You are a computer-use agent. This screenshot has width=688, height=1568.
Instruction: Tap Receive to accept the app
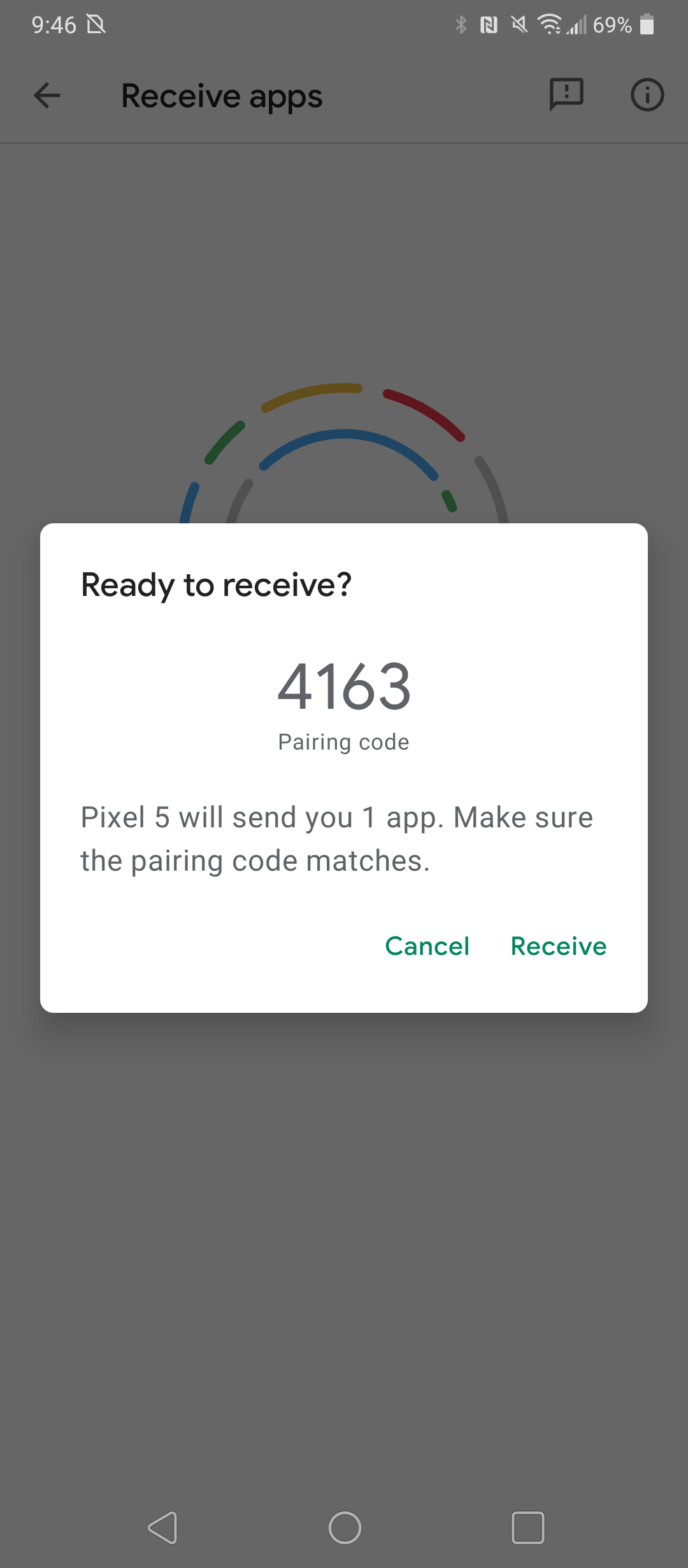click(x=559, y=946)
